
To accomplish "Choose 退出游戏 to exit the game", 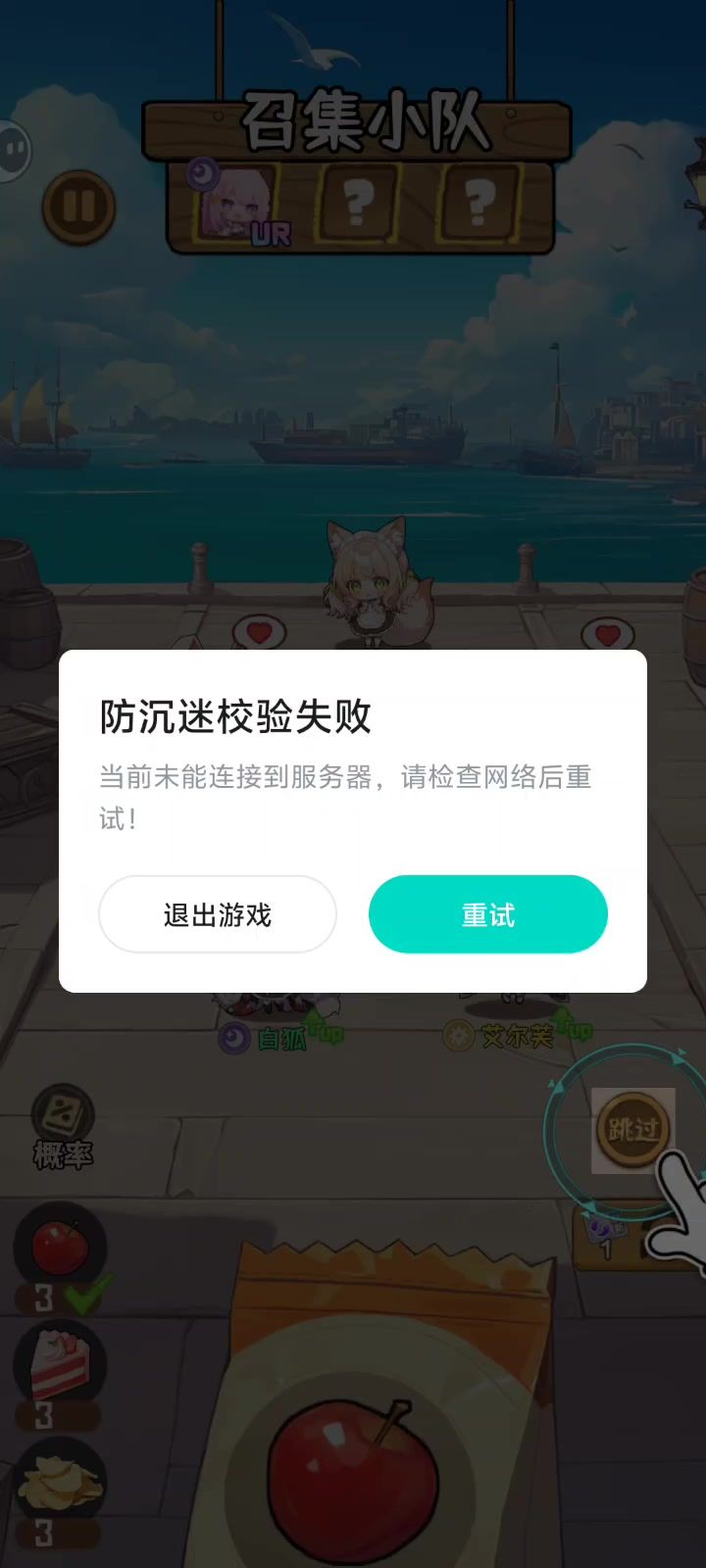I will point(218,914).
